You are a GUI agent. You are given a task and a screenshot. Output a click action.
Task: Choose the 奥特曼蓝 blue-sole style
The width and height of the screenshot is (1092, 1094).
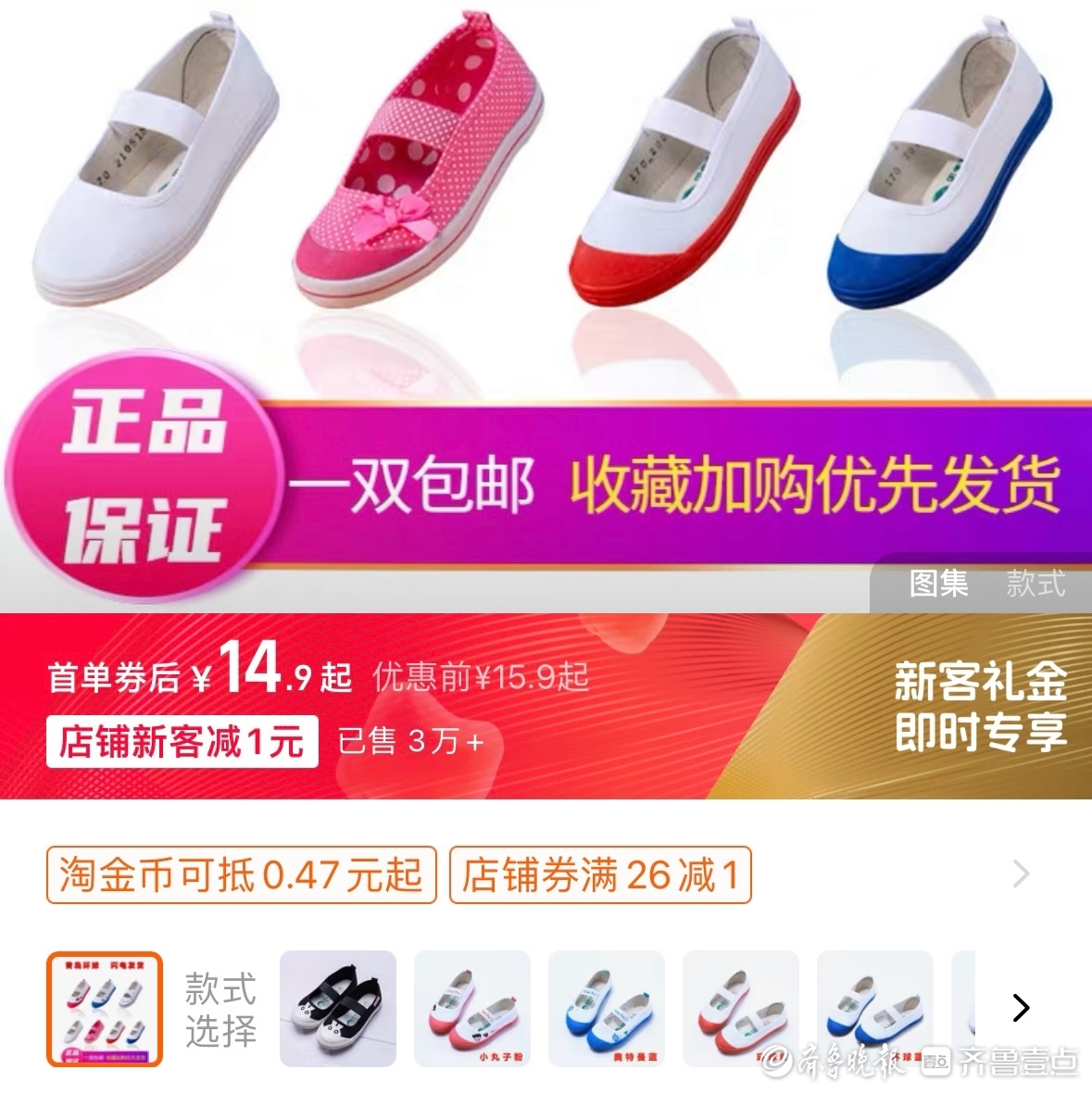click(607, 1009)
